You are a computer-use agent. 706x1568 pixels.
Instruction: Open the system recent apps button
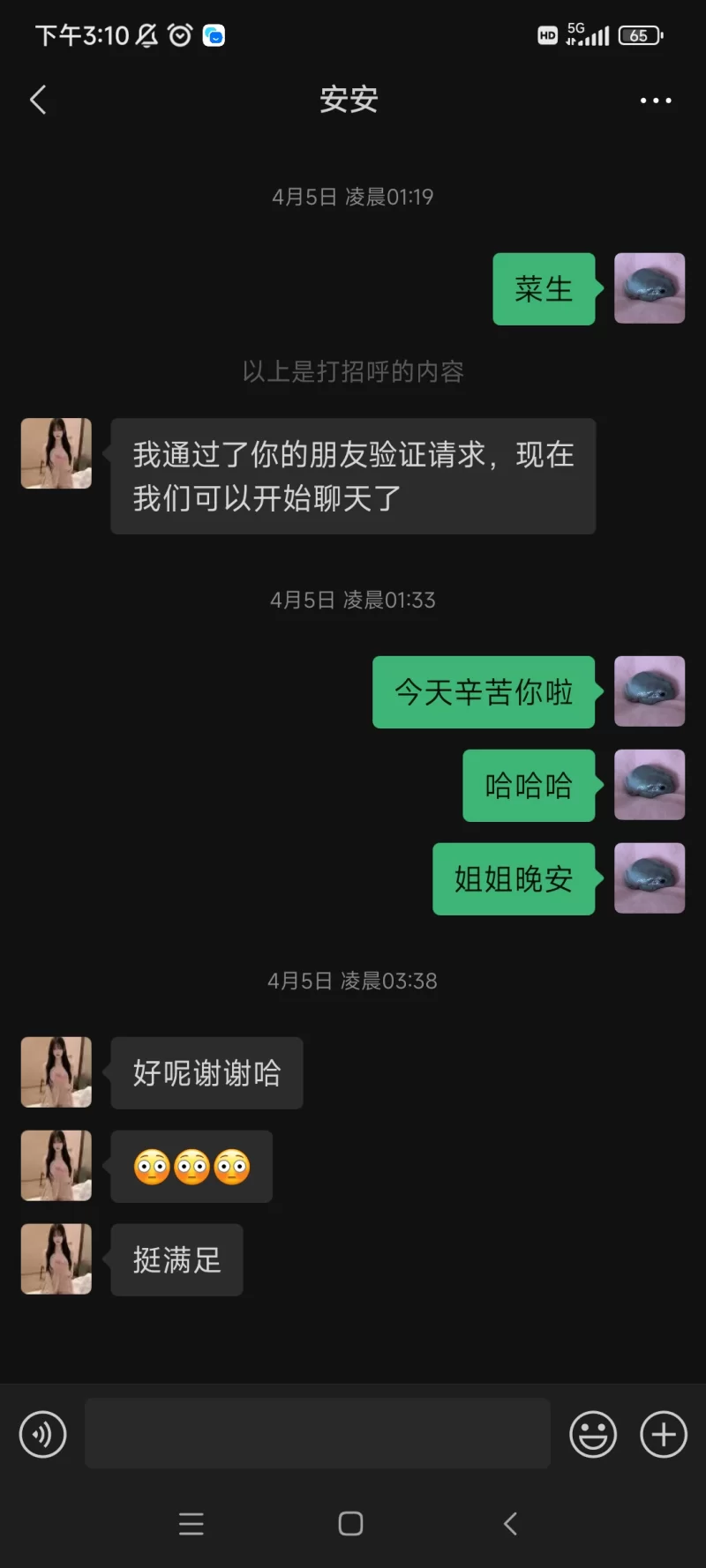point(192,1524)
